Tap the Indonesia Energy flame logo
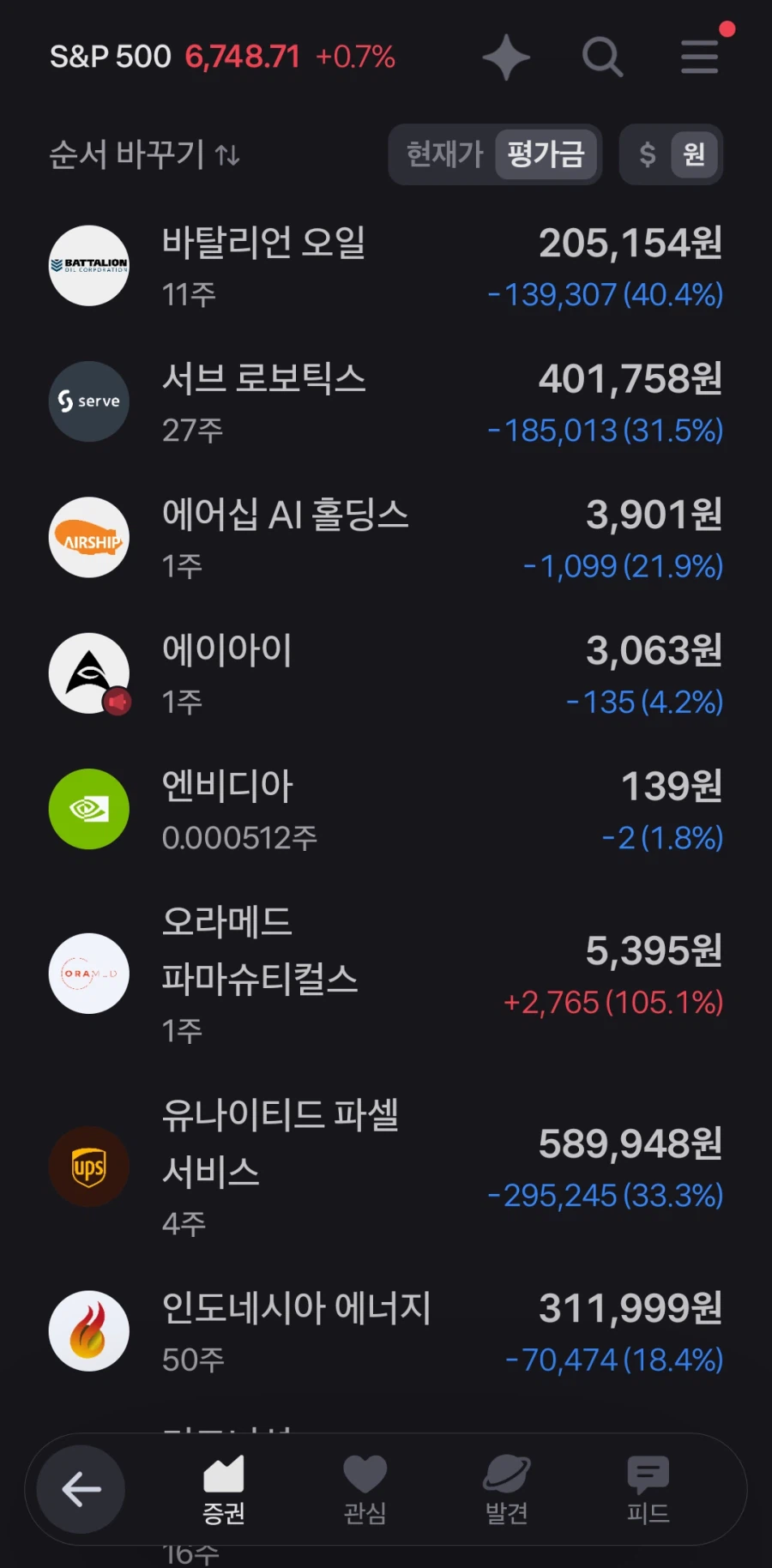This screenshot has width=772, height=1568. coord(88,1331)
